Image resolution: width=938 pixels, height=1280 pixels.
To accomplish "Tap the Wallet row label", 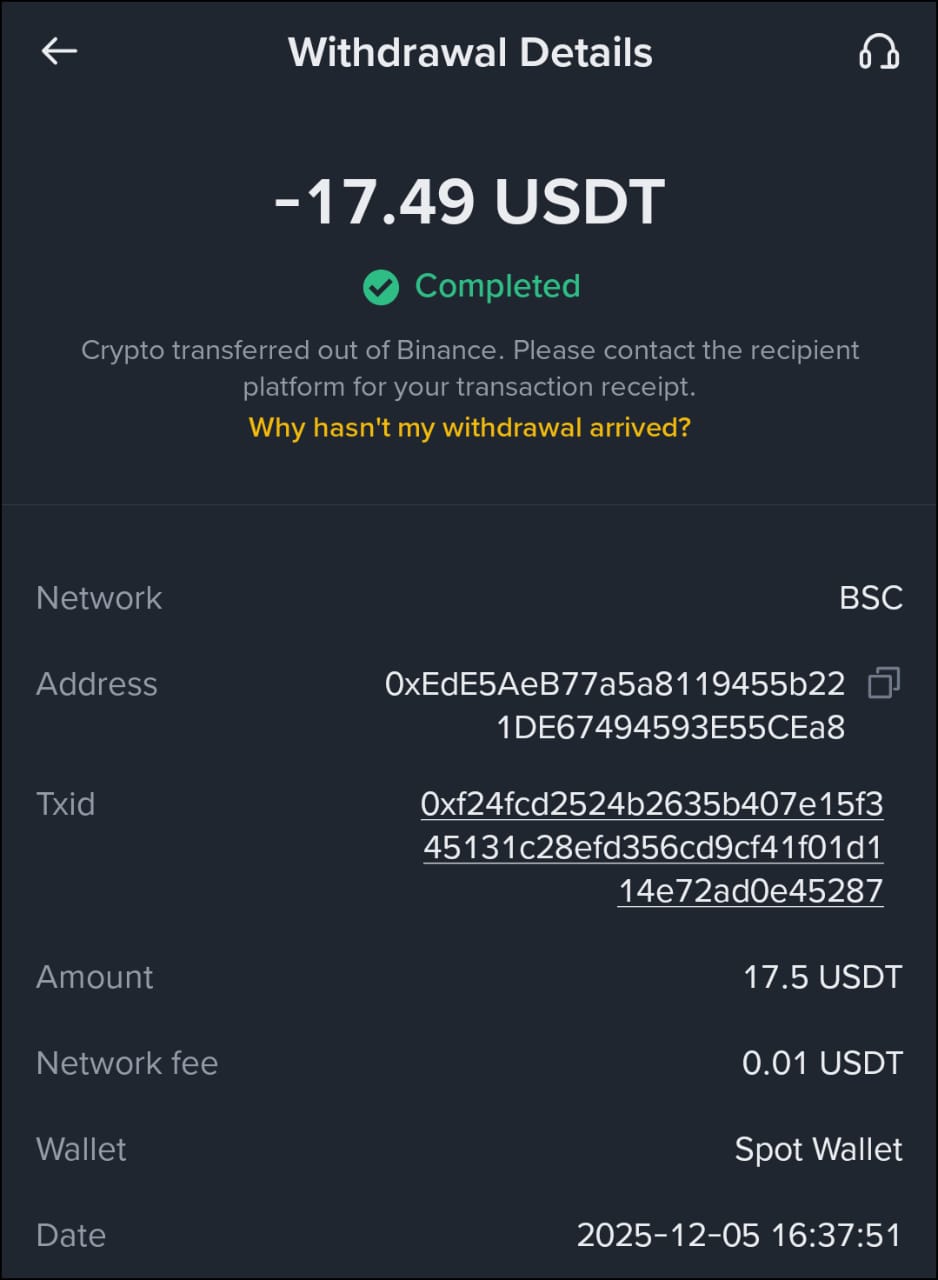I will coord(81,1149).
